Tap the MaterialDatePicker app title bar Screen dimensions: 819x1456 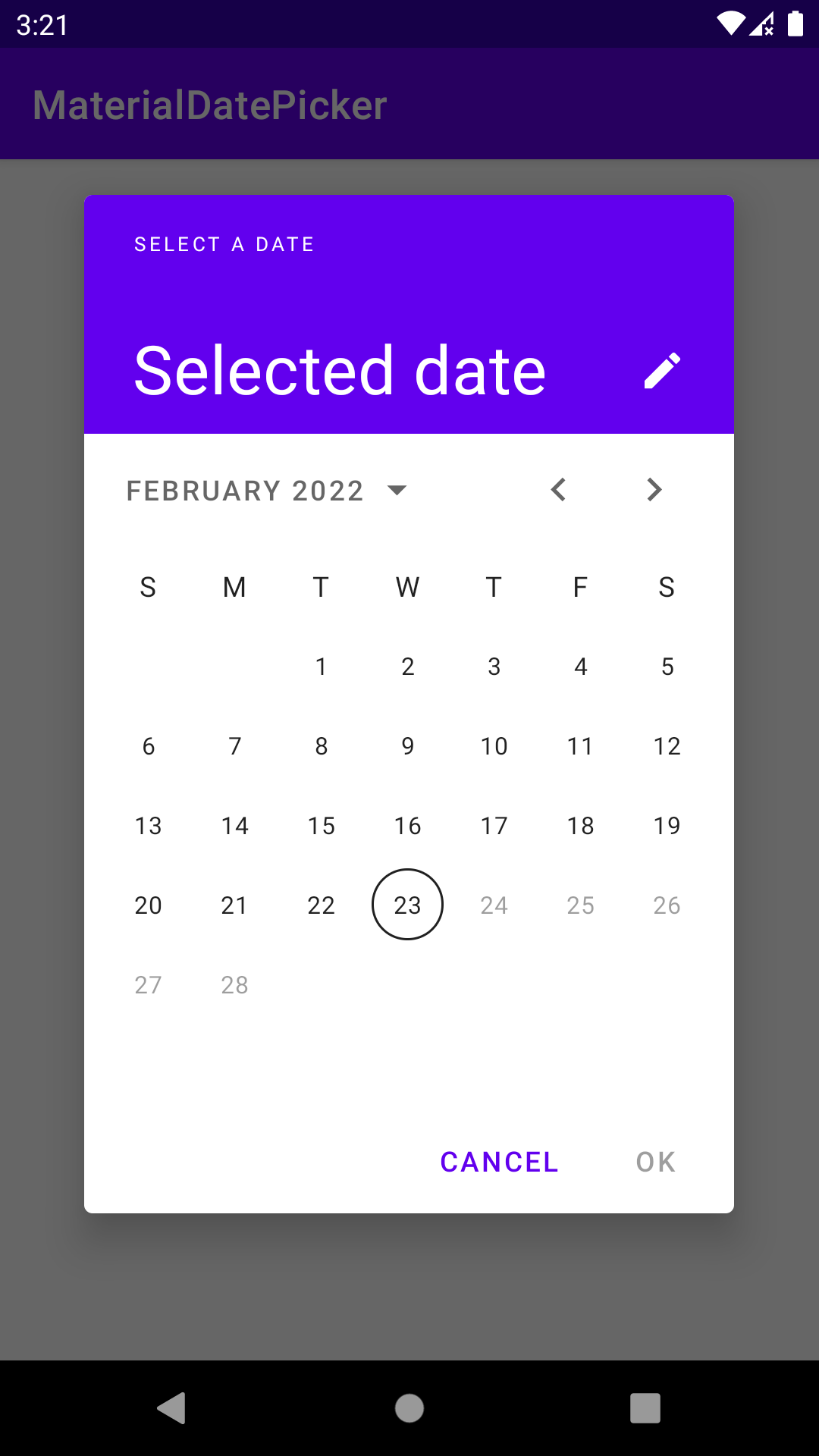(x=210, y=104)
